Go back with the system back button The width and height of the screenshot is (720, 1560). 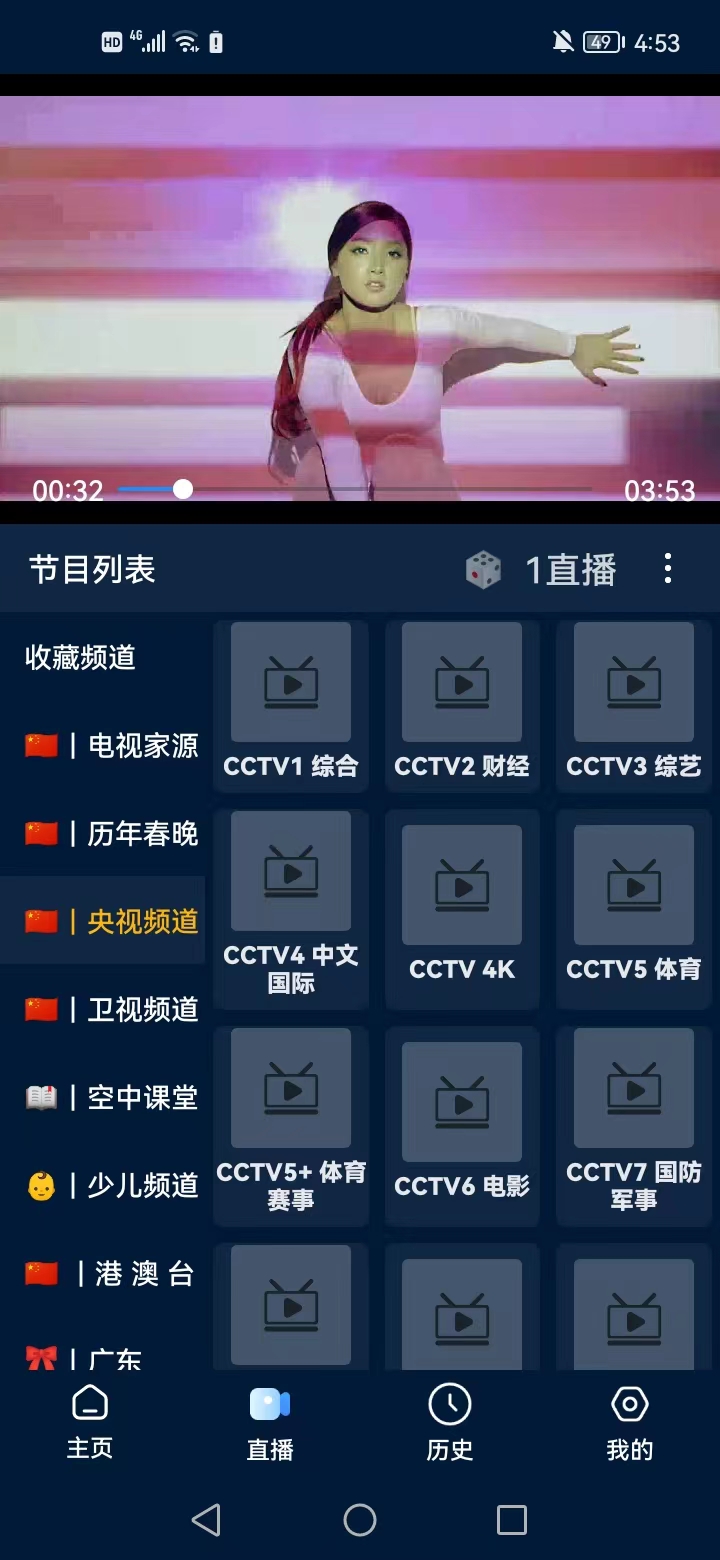click(206, 1520)
